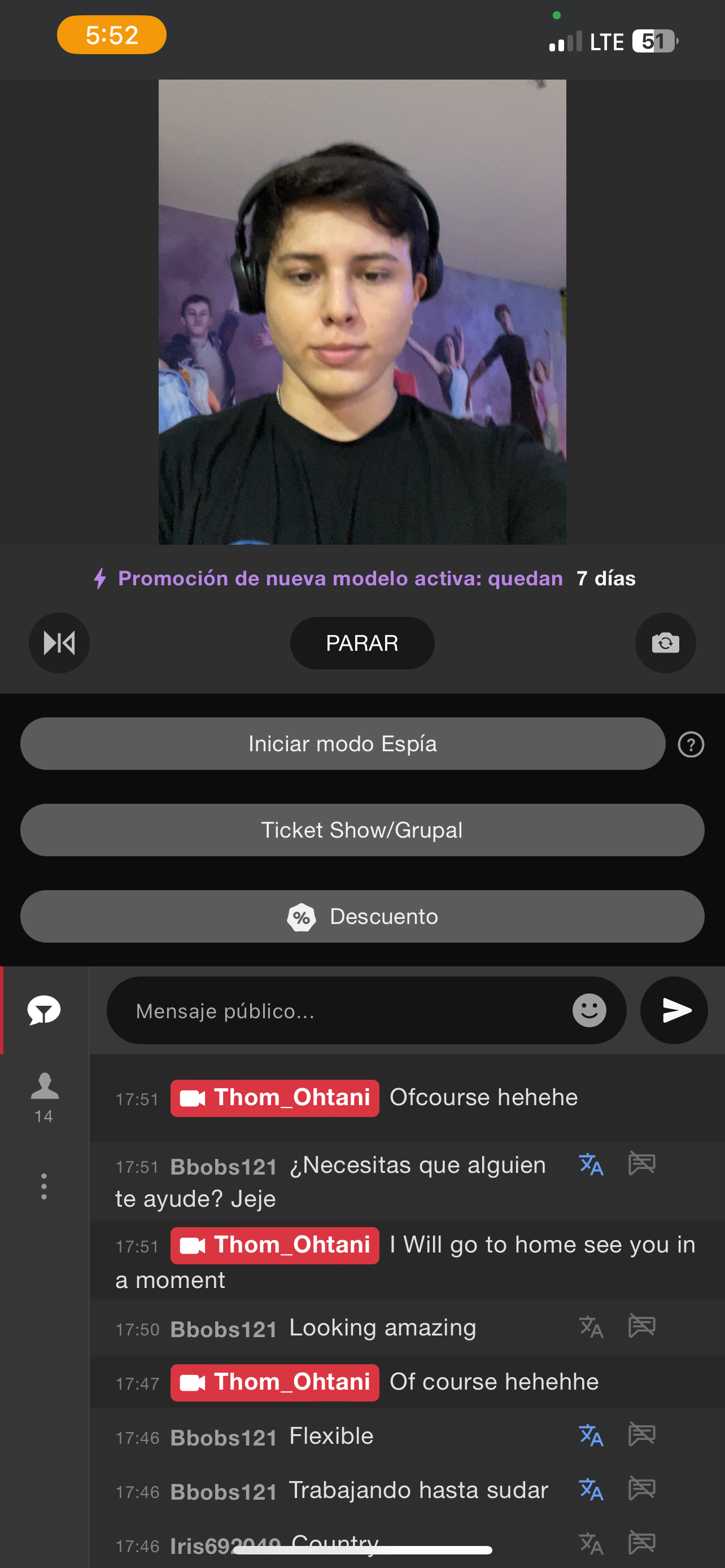Focus the Mensaje público text field
Viewport: 725px width, 1568px height.
pyautogui.click(x=341, y=1011)
